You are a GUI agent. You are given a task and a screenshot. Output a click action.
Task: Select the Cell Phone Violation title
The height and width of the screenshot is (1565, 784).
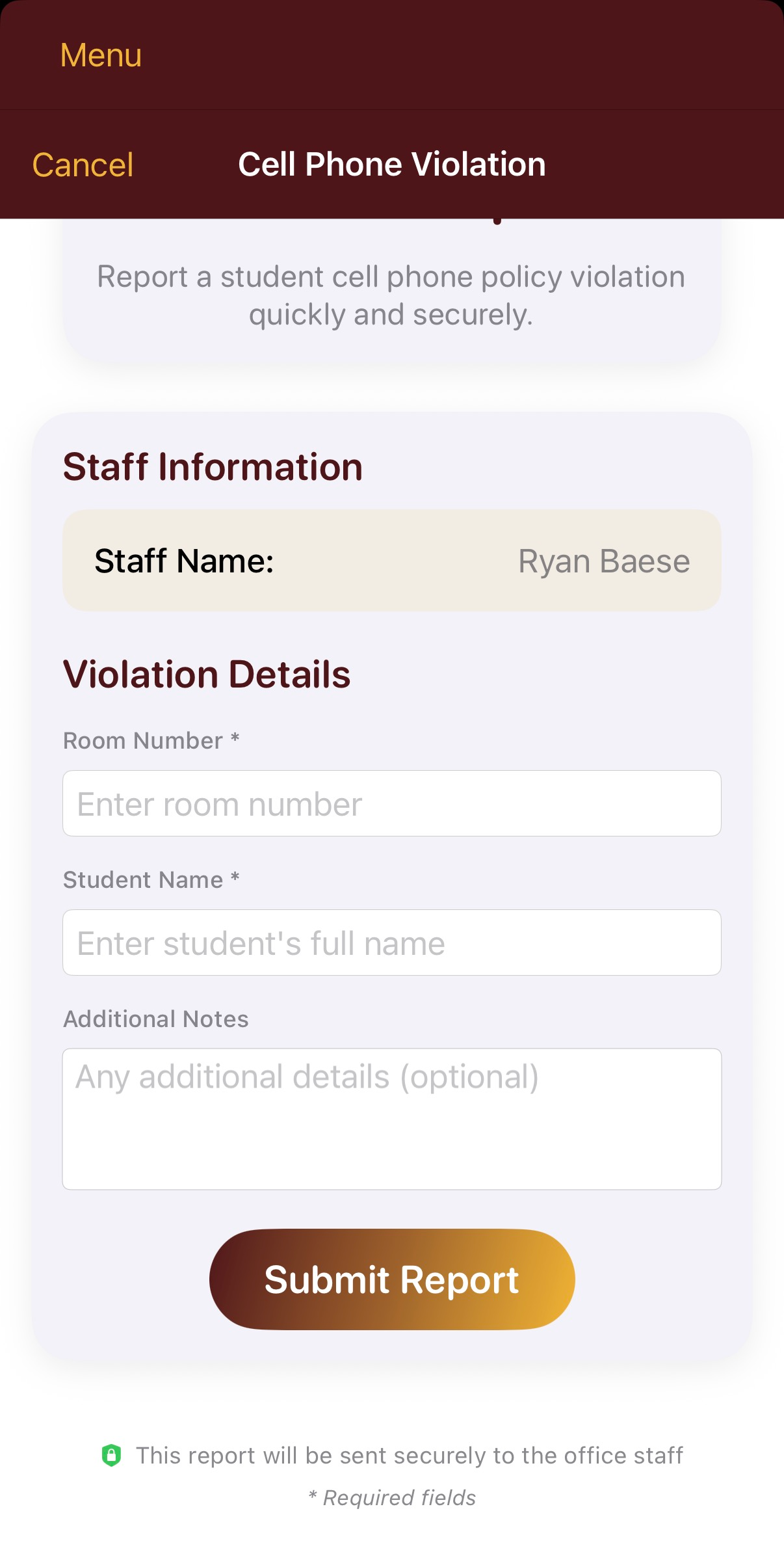[391, 165]
